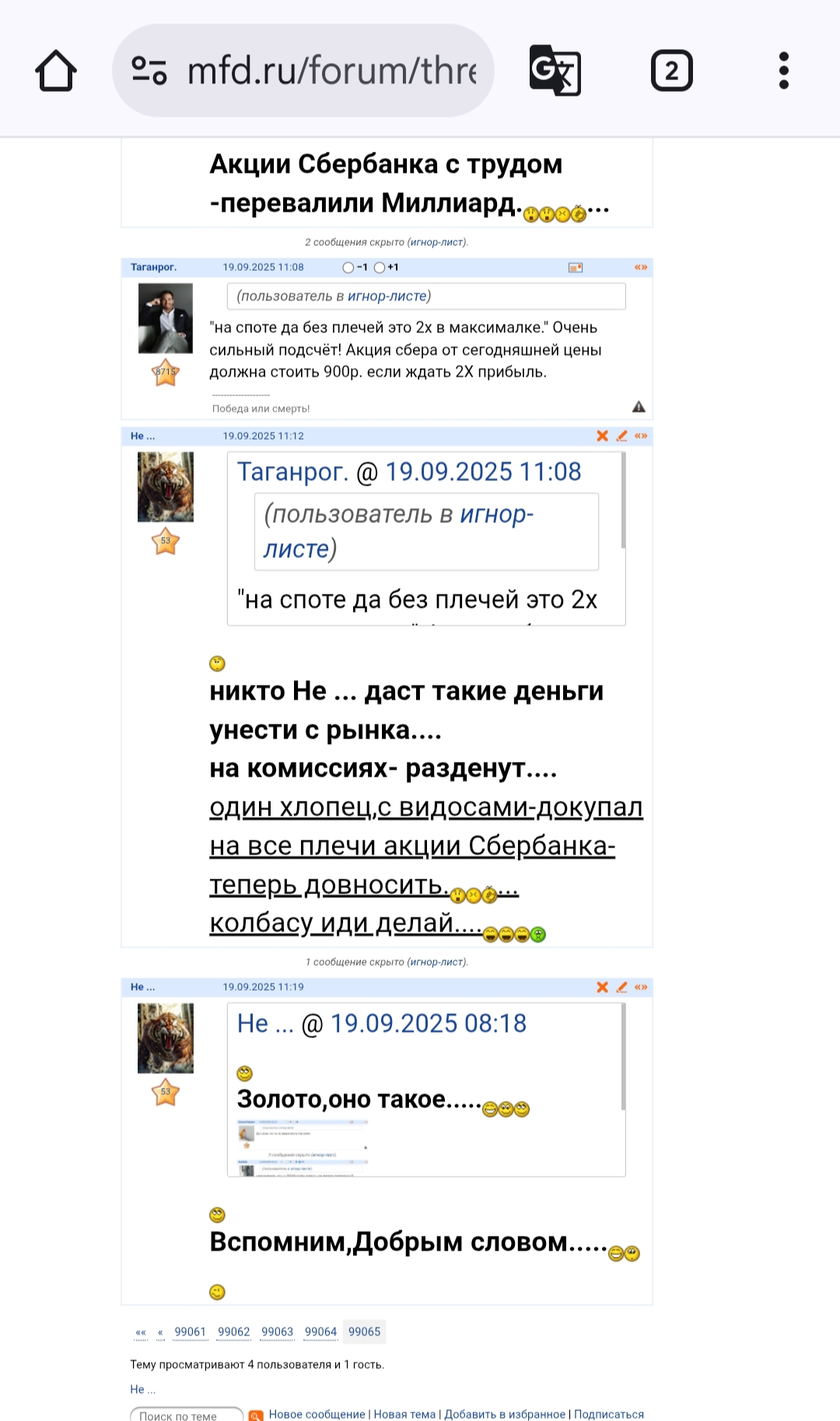This screenshot has width=840, height=1421.
Task: Open the tab switcher showing 2
Action: tap(671, 71)
